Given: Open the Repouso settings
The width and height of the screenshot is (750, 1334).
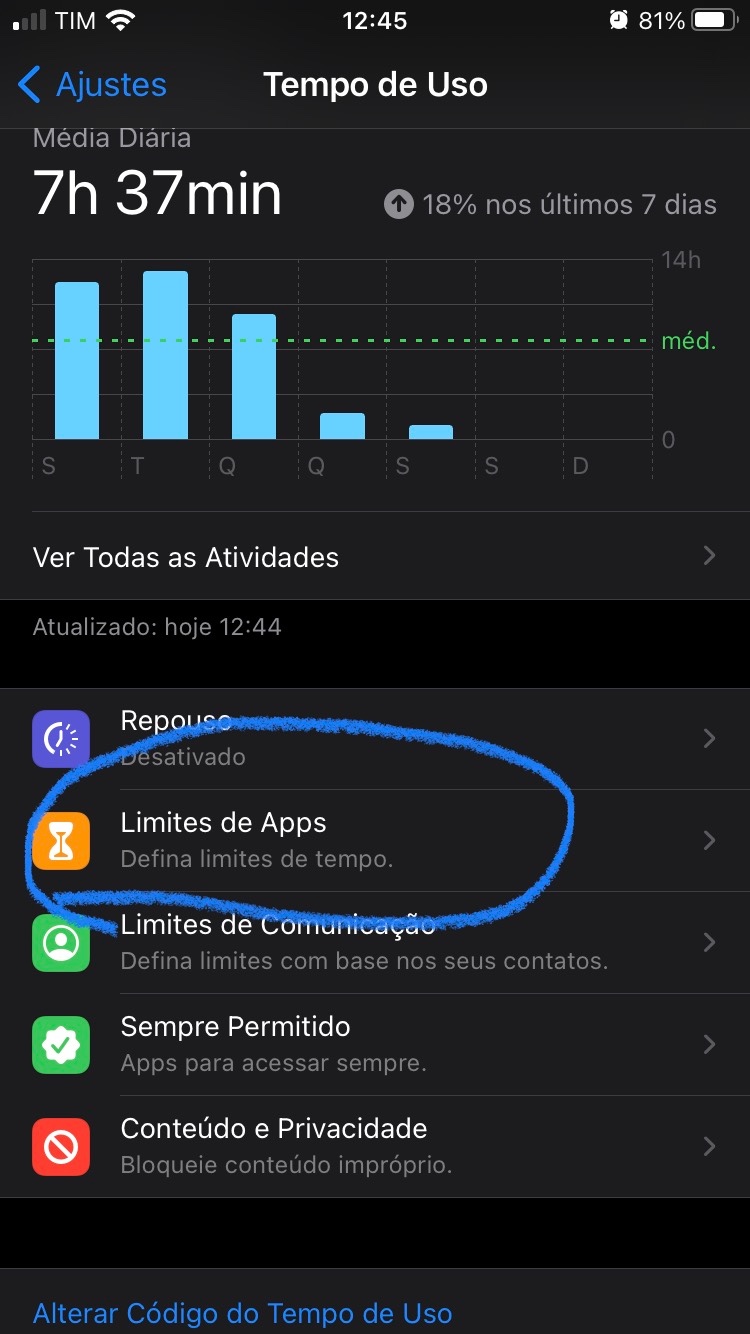Looking at the screenshot, I should coord(375,739).
